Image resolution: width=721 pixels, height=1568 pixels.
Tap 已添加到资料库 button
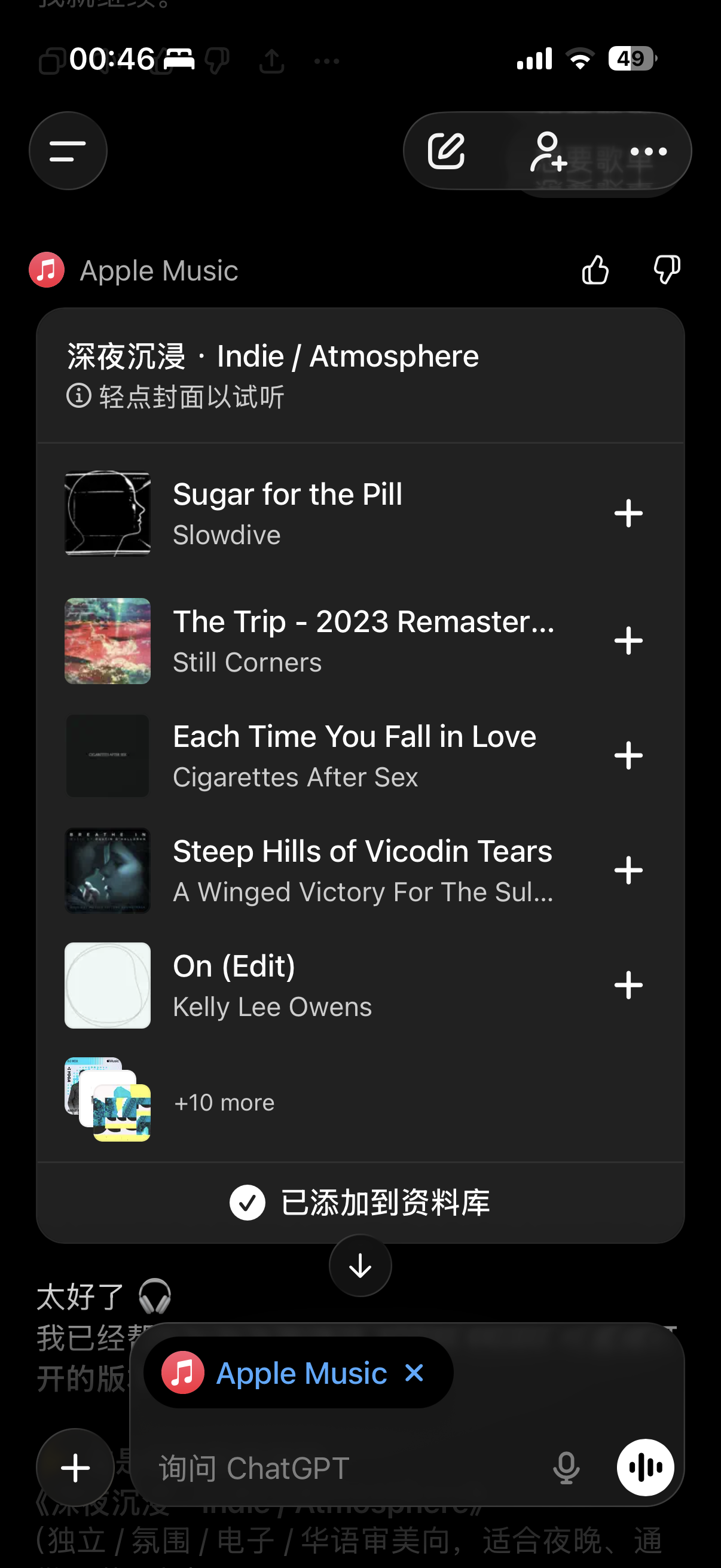point(360,1202)
